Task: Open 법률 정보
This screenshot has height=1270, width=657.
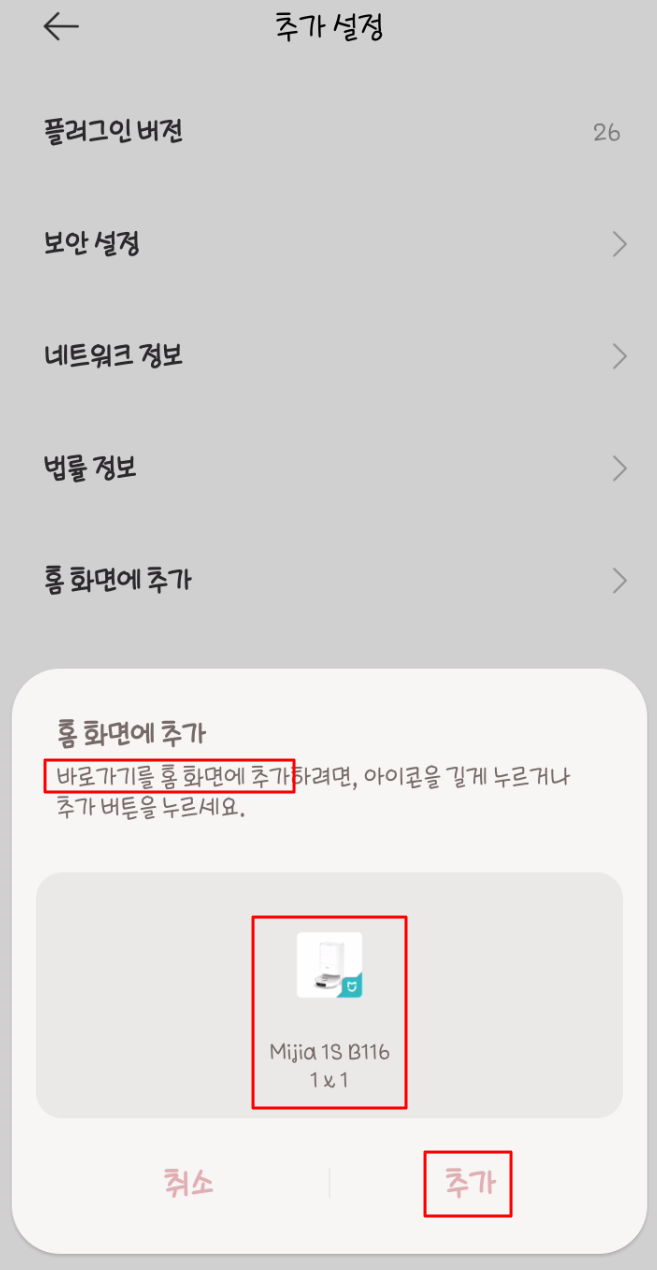Action: click(328, 467)
